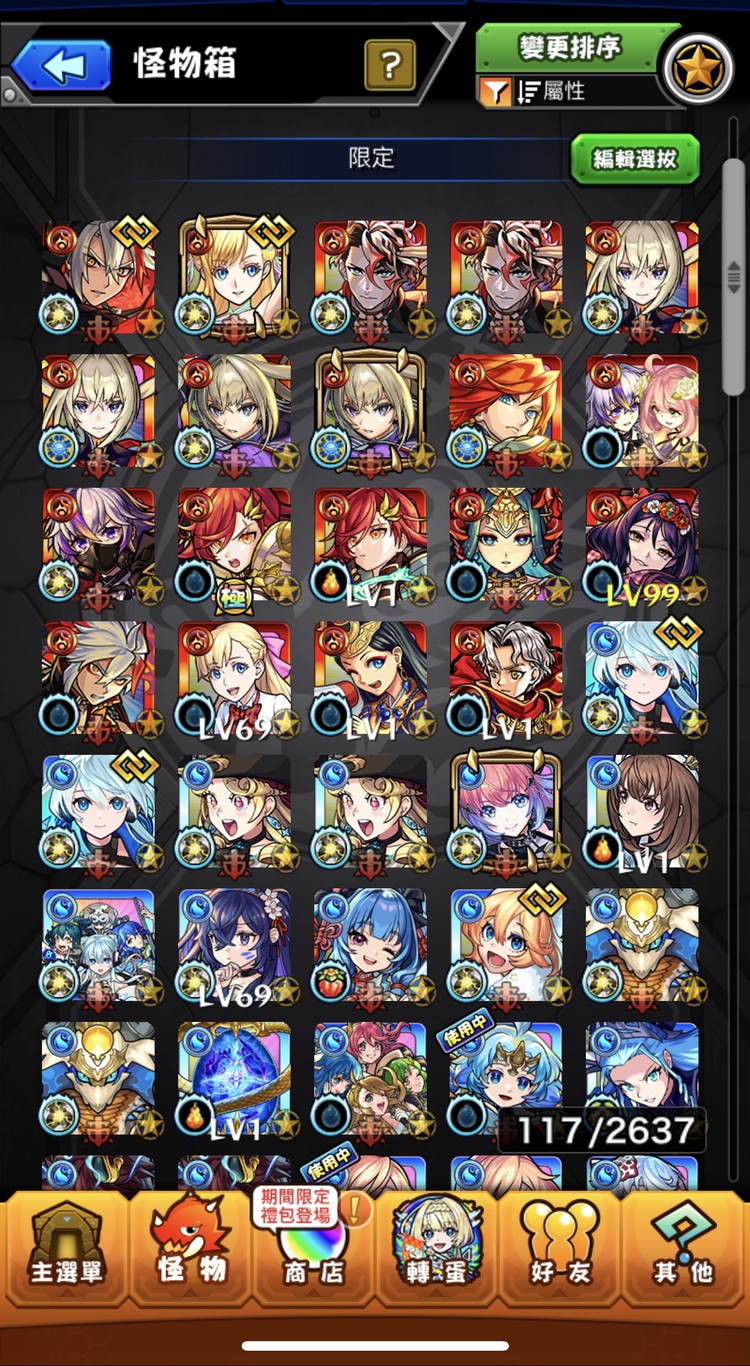The width and height of the screenshot is (750, 1366).
Task: Select the blue egg monster LV1
Action: (234, 1080)
